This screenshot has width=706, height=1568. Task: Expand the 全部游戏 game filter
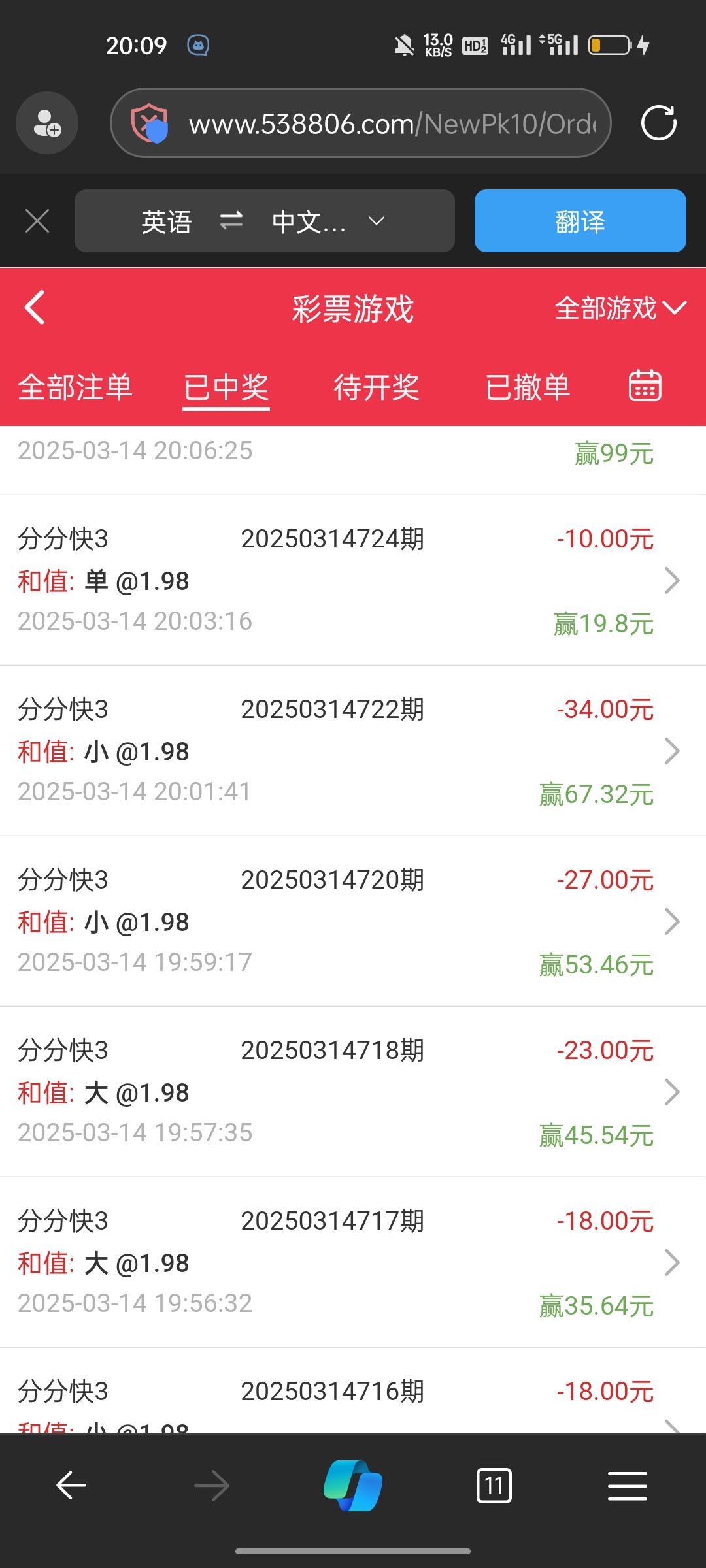(620, 308)
